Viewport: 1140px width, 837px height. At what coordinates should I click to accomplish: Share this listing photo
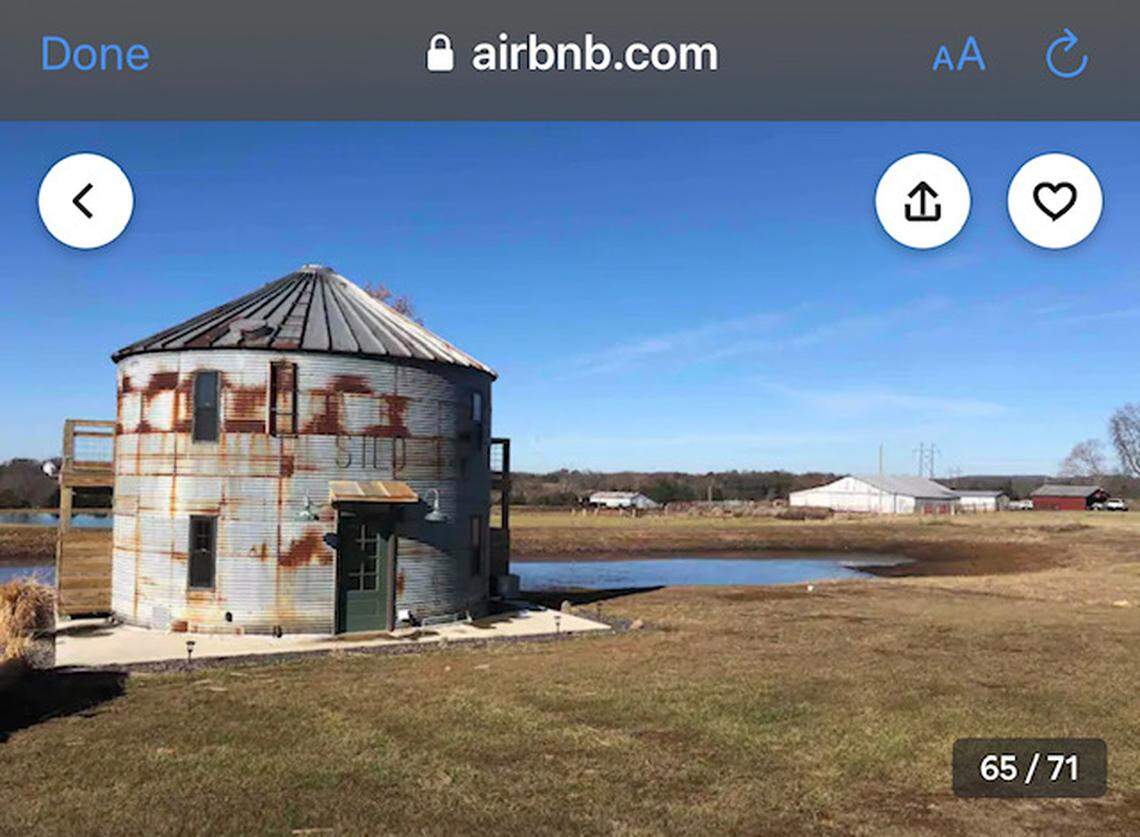click(x=922, y=201)
